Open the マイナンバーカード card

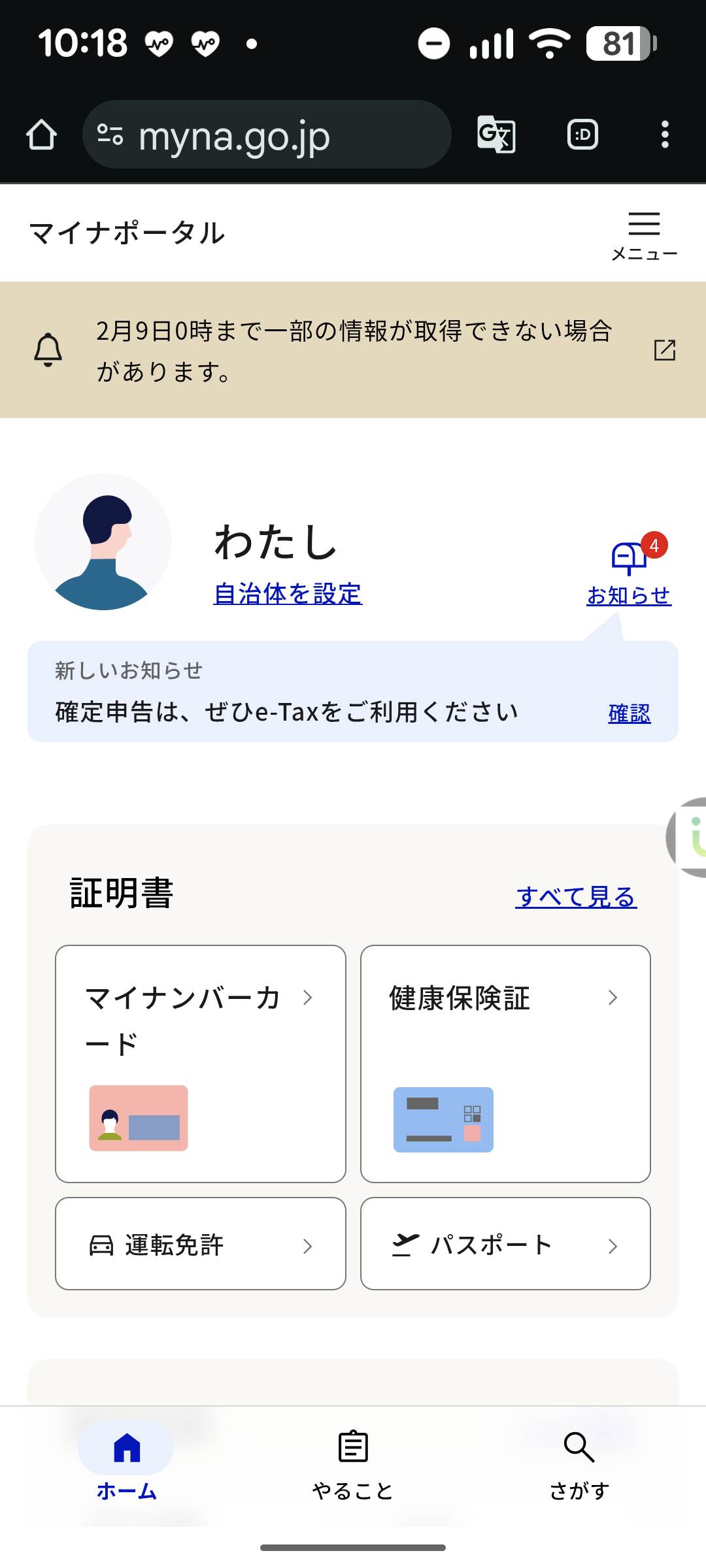(200, 1063)
